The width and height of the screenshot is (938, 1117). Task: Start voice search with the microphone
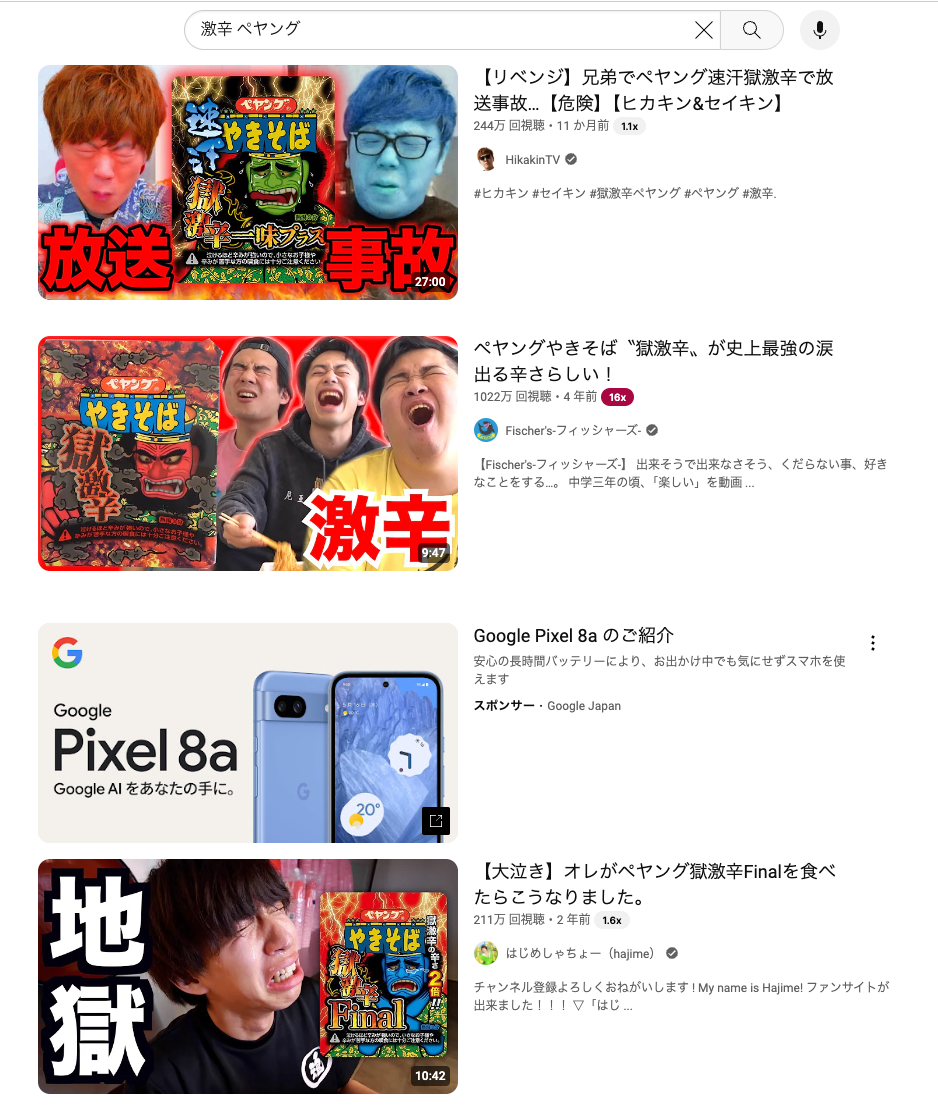pyautogui.click(x=820, y=30)
